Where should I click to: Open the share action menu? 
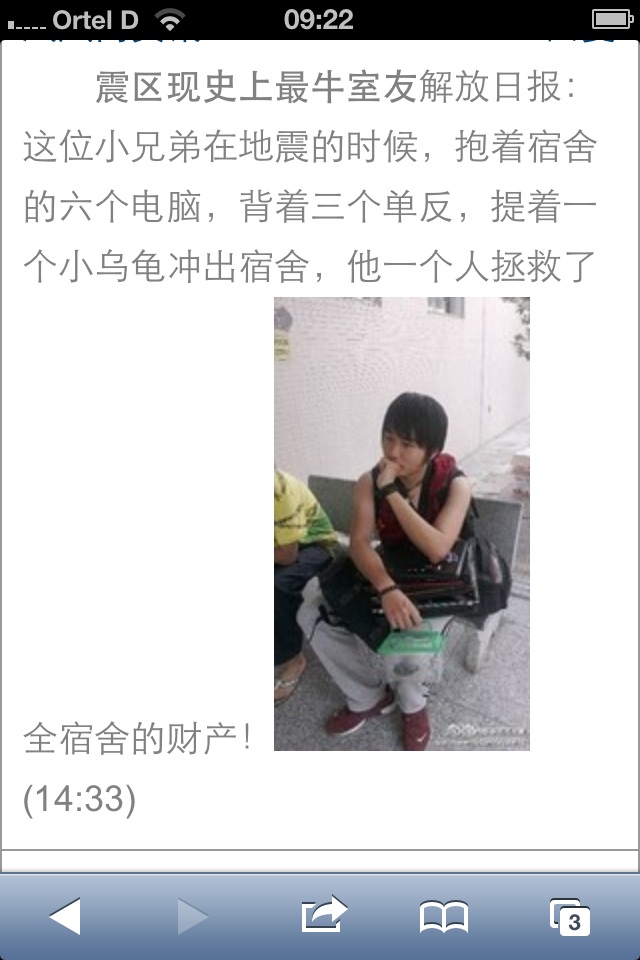click(x=322, y=916)
